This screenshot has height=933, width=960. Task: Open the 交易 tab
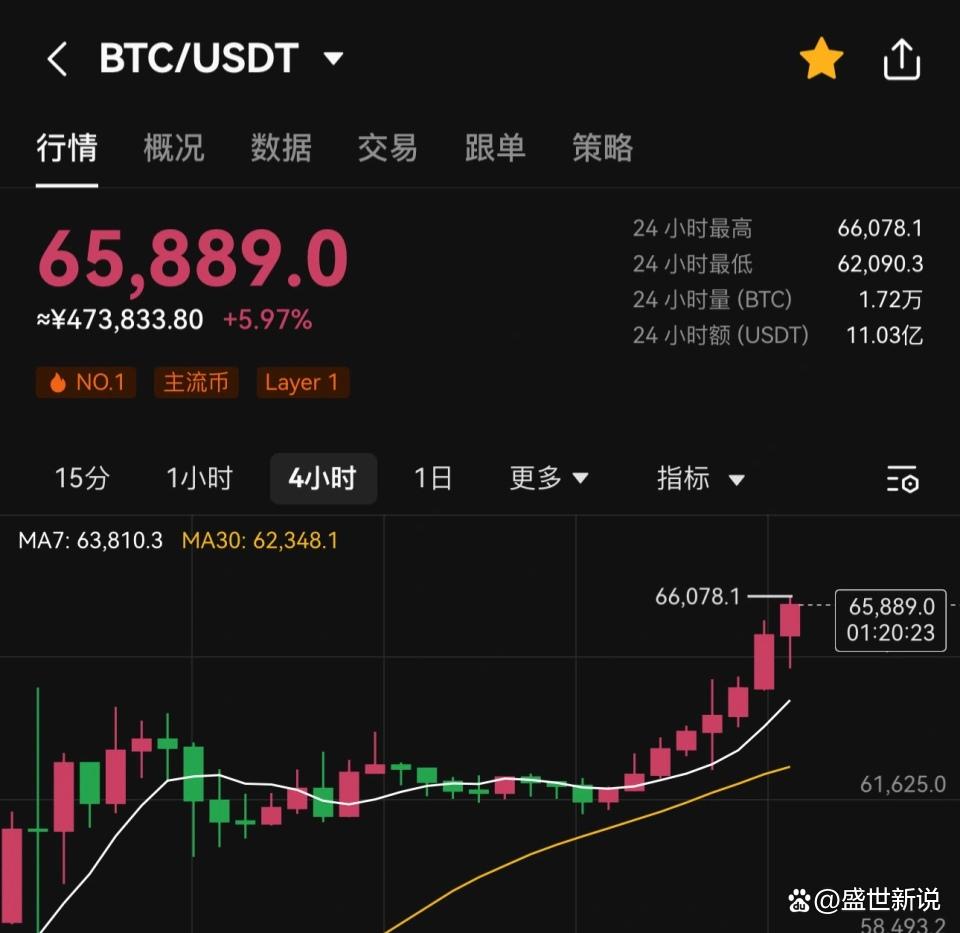(388, 148)
